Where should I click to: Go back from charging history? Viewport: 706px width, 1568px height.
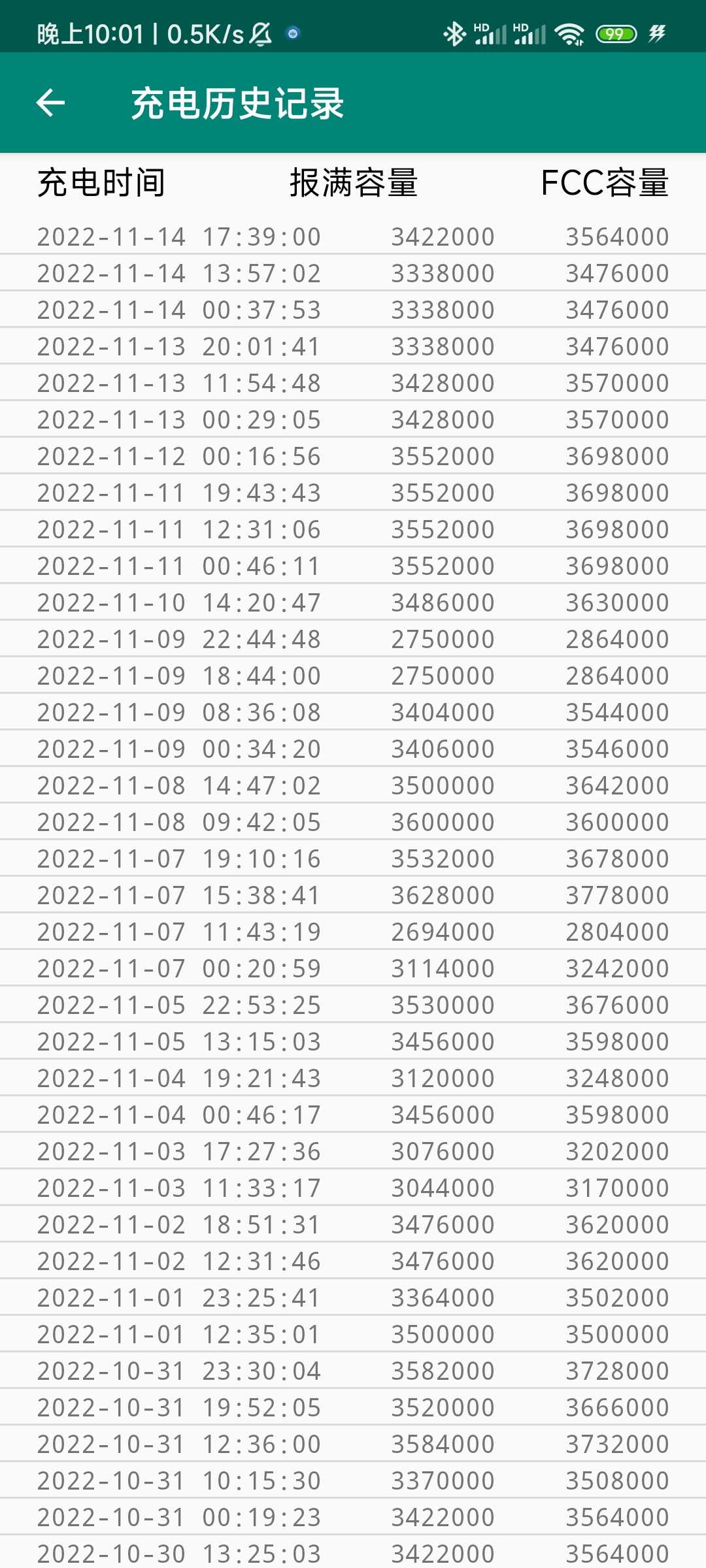tap(50, 103)
